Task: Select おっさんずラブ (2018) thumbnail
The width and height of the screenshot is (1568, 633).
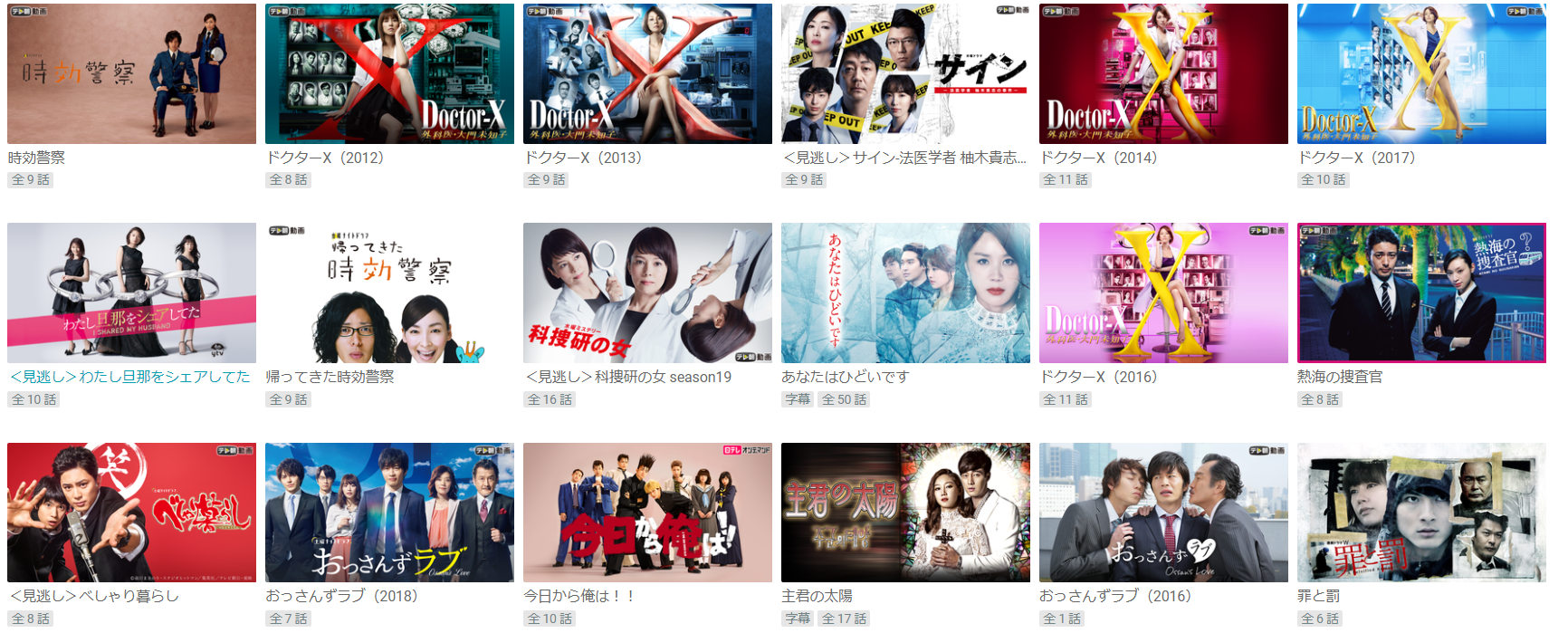Action: pos(389,513)
